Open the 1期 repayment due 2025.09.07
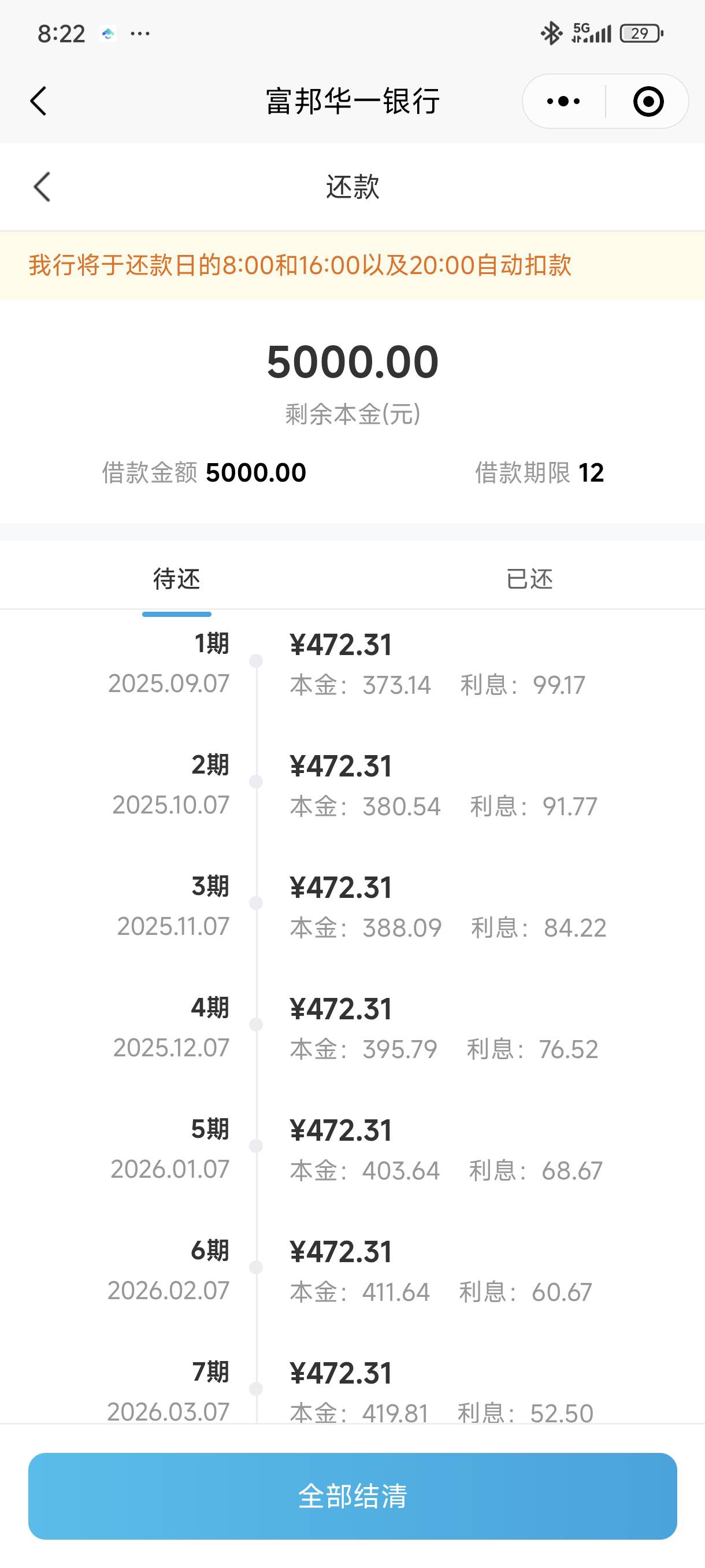The image size is (705, 1568). 353,664
